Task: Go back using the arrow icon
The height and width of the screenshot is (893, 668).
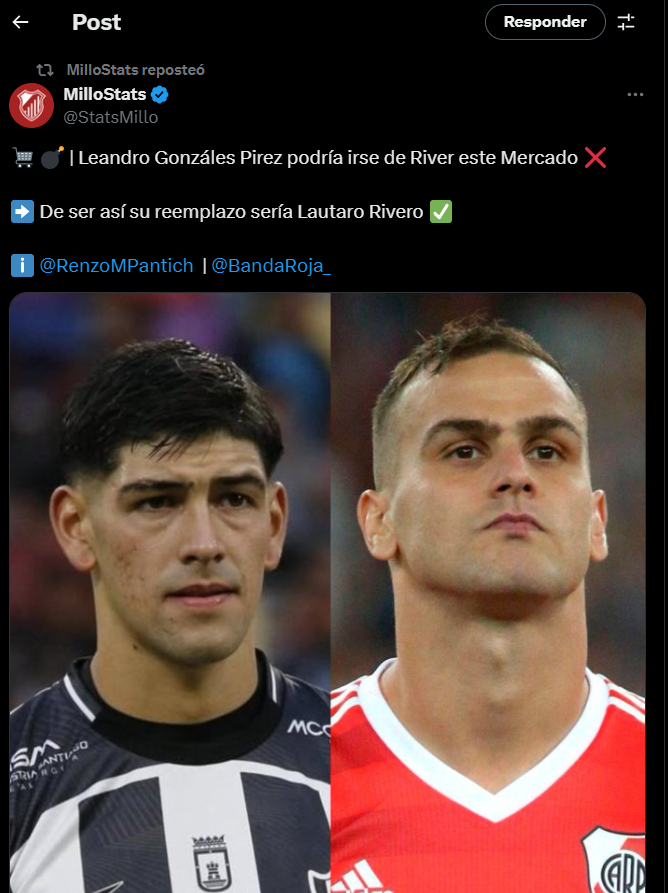Action: click(21, 22)
